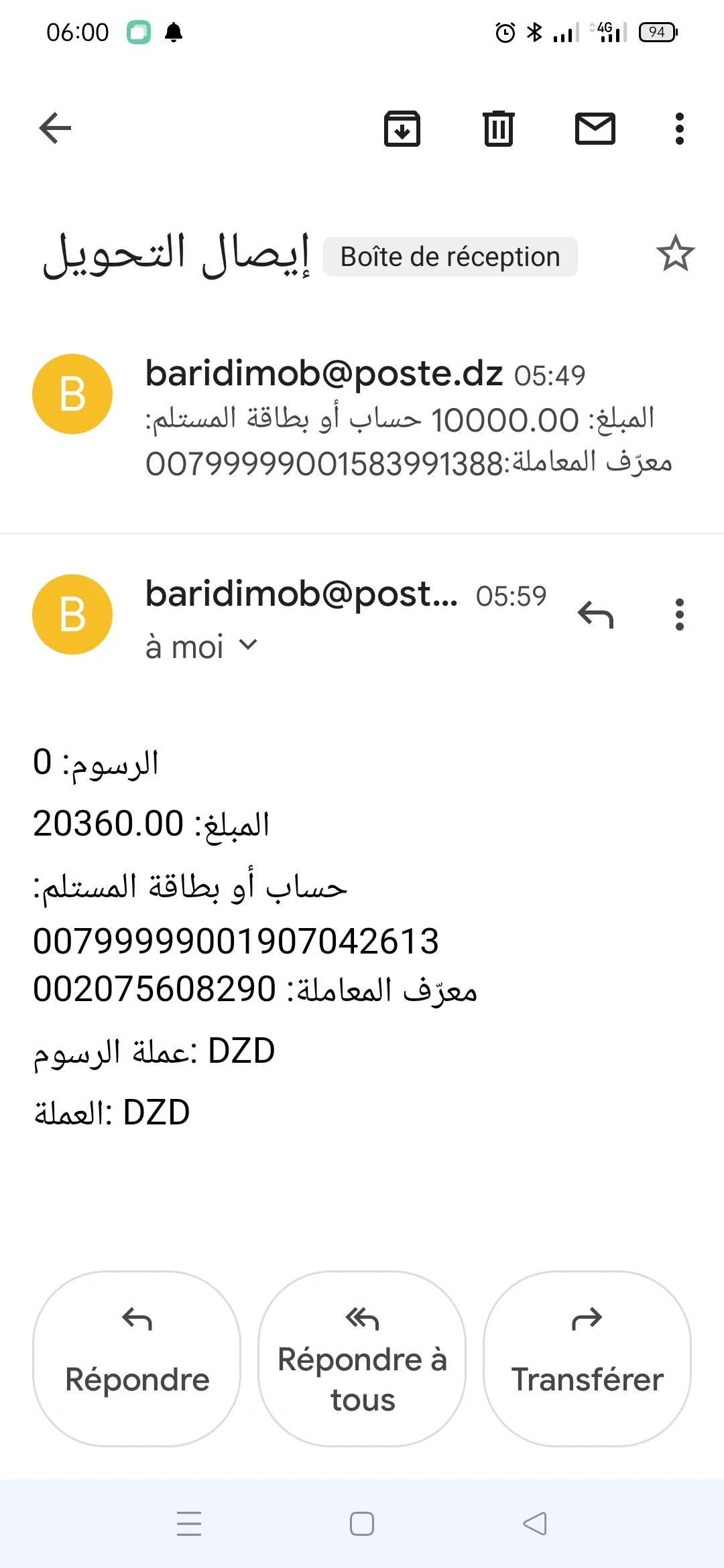Star this conversation

point(675,254)
